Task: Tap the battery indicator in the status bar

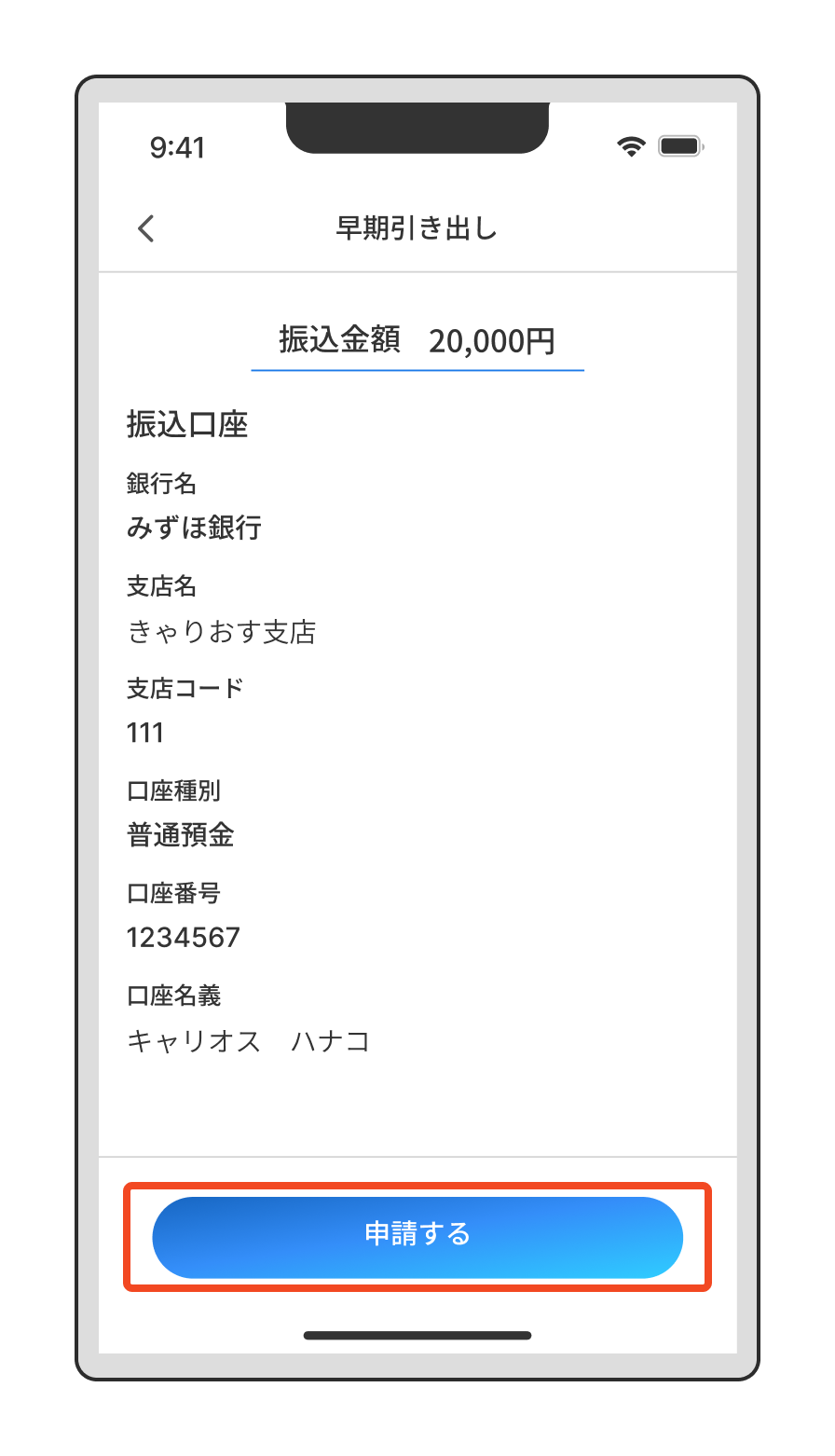Action: 681,145
